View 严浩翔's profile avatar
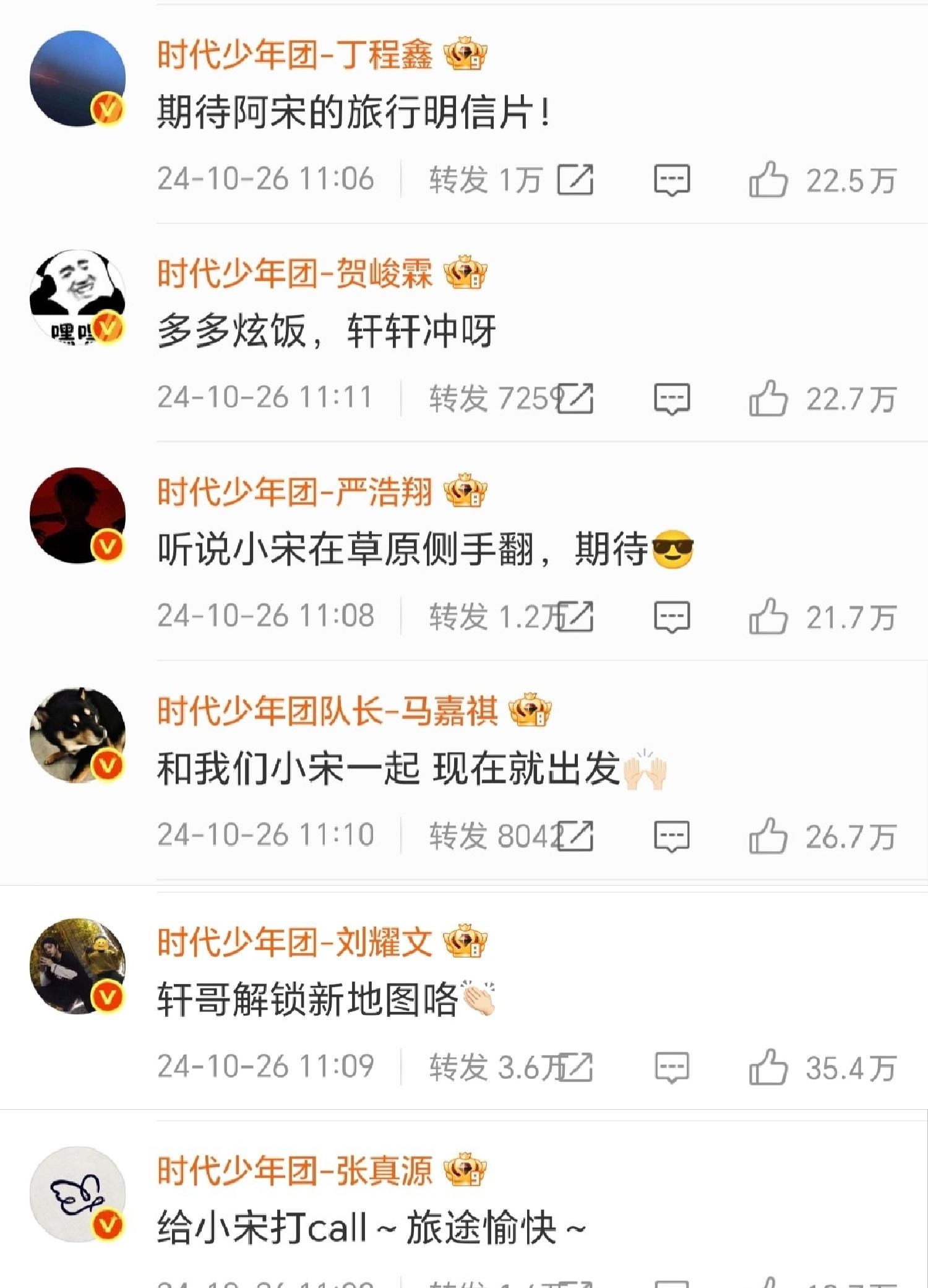928x1288 pixels. [x=78, y=515]
